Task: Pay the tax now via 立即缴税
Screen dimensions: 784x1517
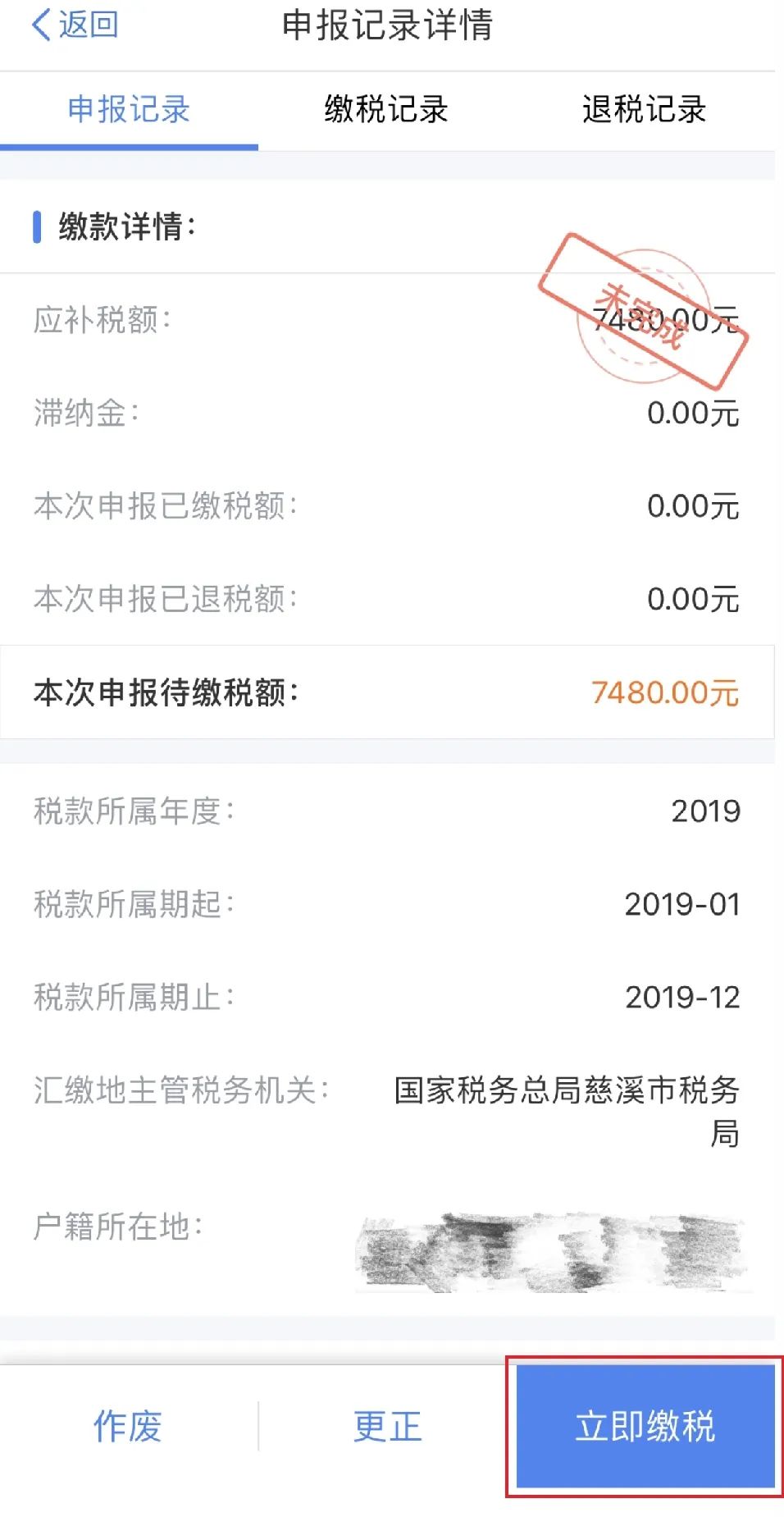Action: (645, 1426)
